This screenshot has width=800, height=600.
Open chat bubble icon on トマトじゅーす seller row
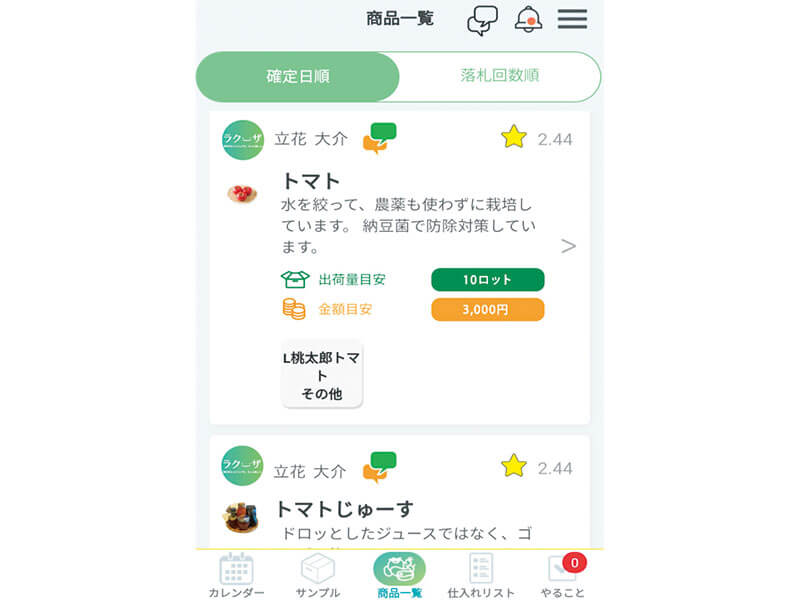coord(379,467)
